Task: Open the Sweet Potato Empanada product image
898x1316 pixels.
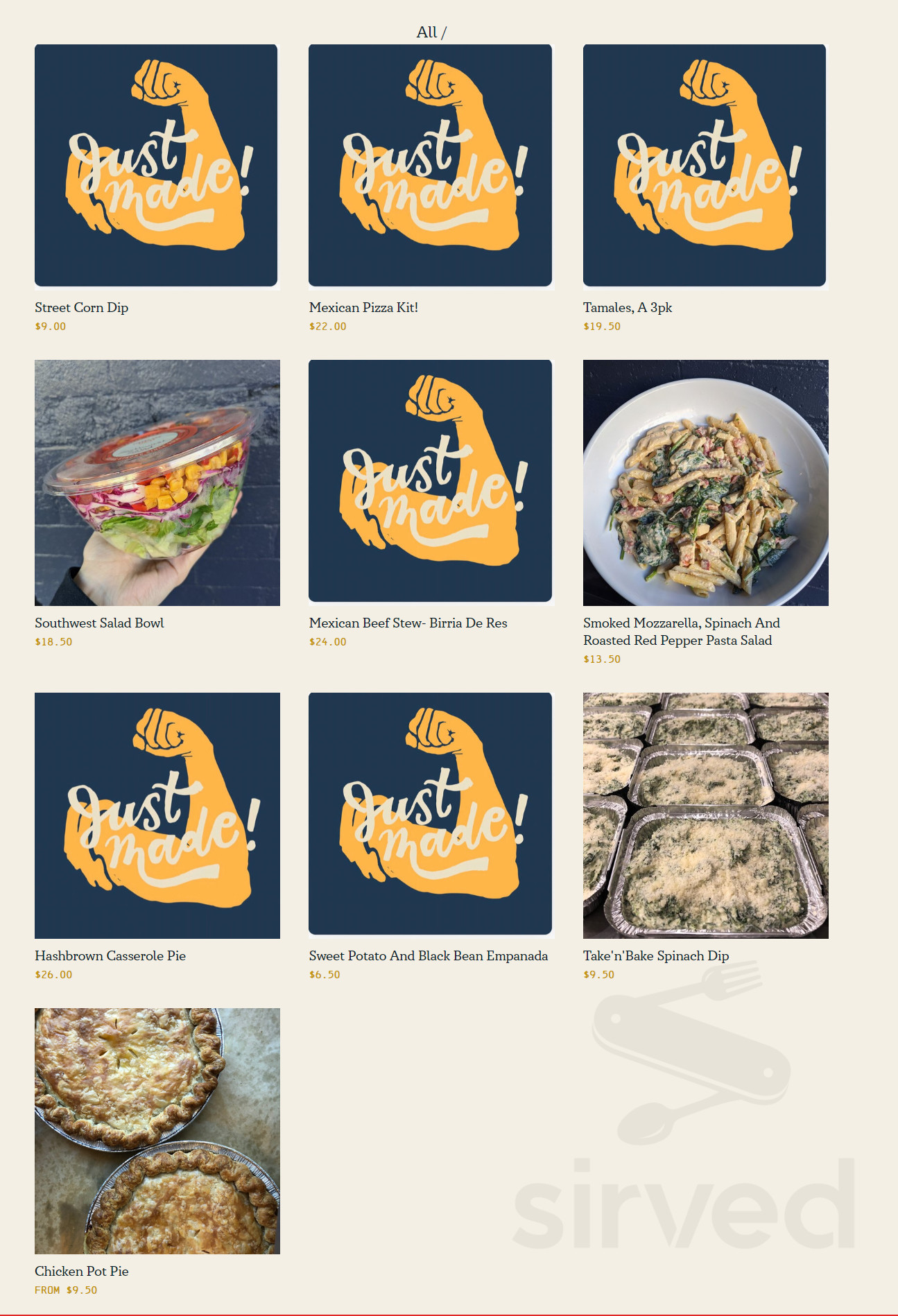Action: click(x=429, y=815)
